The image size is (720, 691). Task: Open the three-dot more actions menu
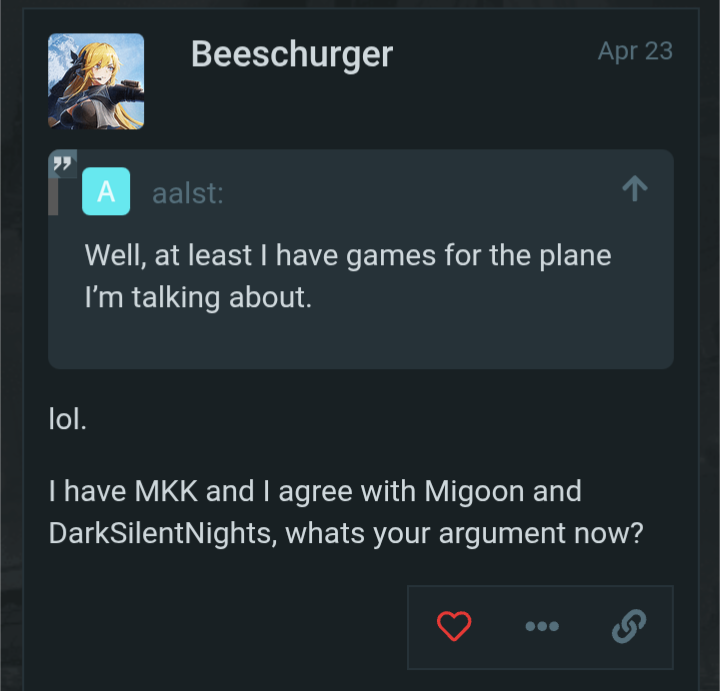coord(541,627)
